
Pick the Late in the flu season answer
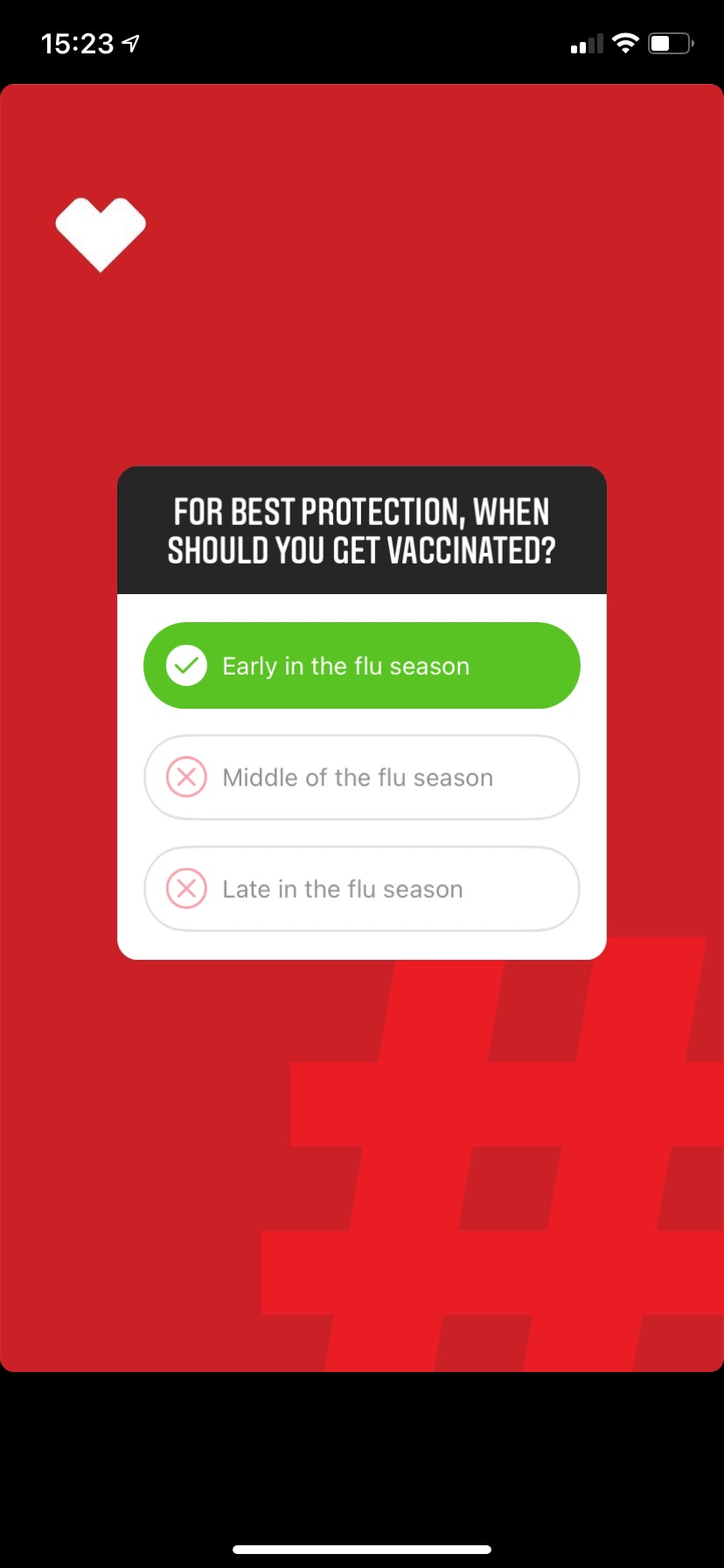[x=362, y=888]
